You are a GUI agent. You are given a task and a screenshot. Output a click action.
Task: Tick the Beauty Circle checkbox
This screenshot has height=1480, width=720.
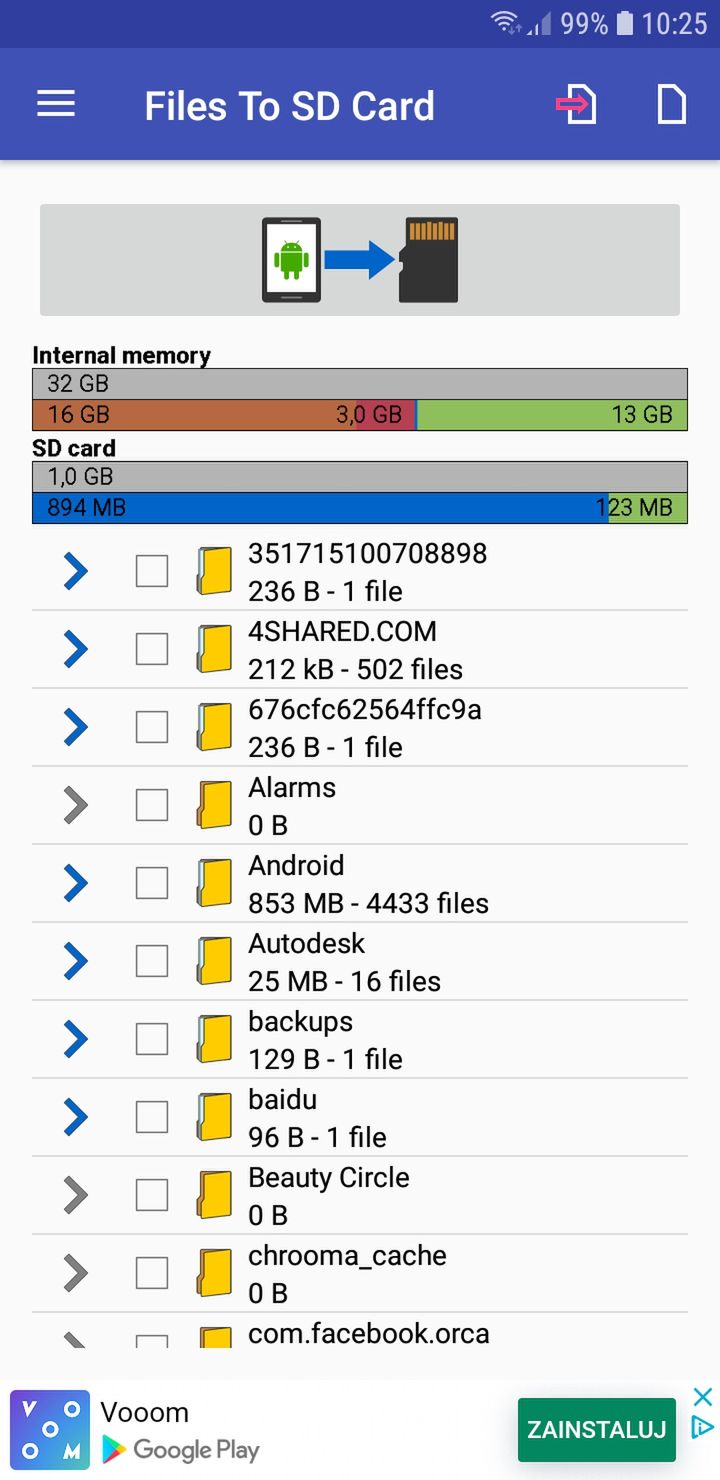coord(152,1195)
